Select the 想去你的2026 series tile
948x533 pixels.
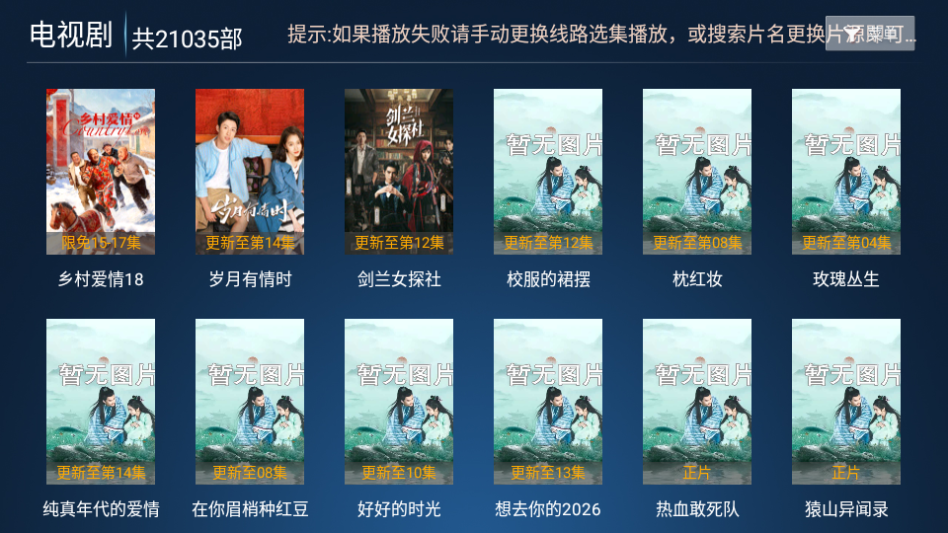[x=548, y=402]
